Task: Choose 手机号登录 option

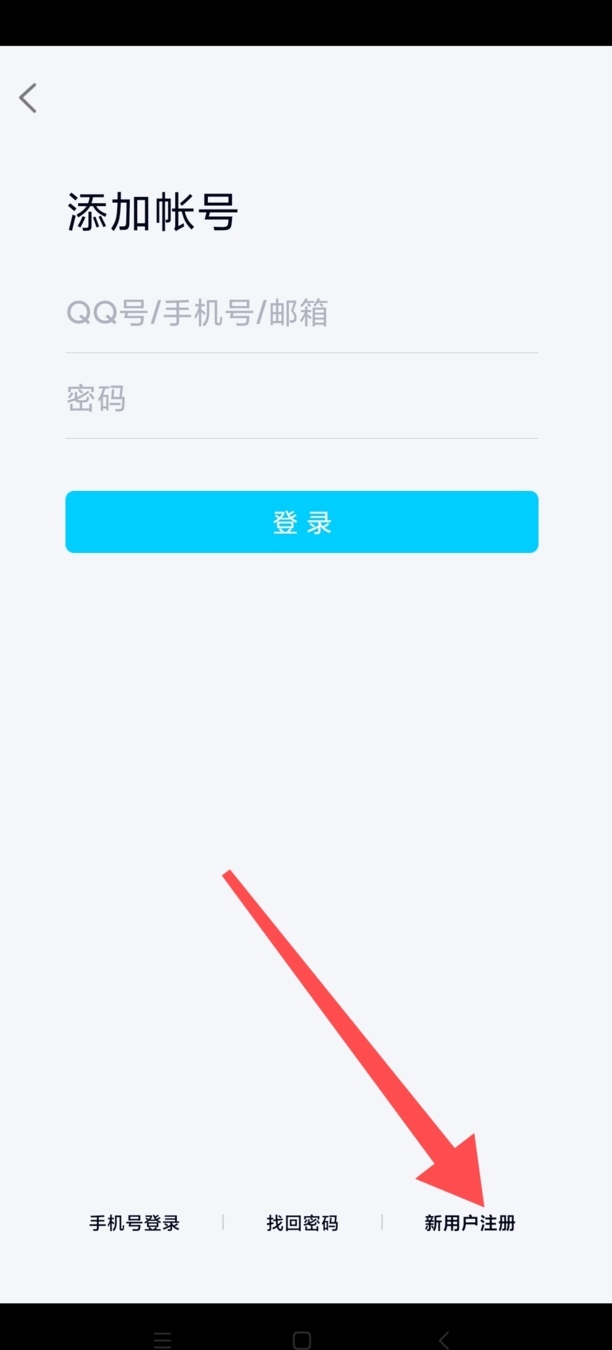Action: [x=135, y=1223]
